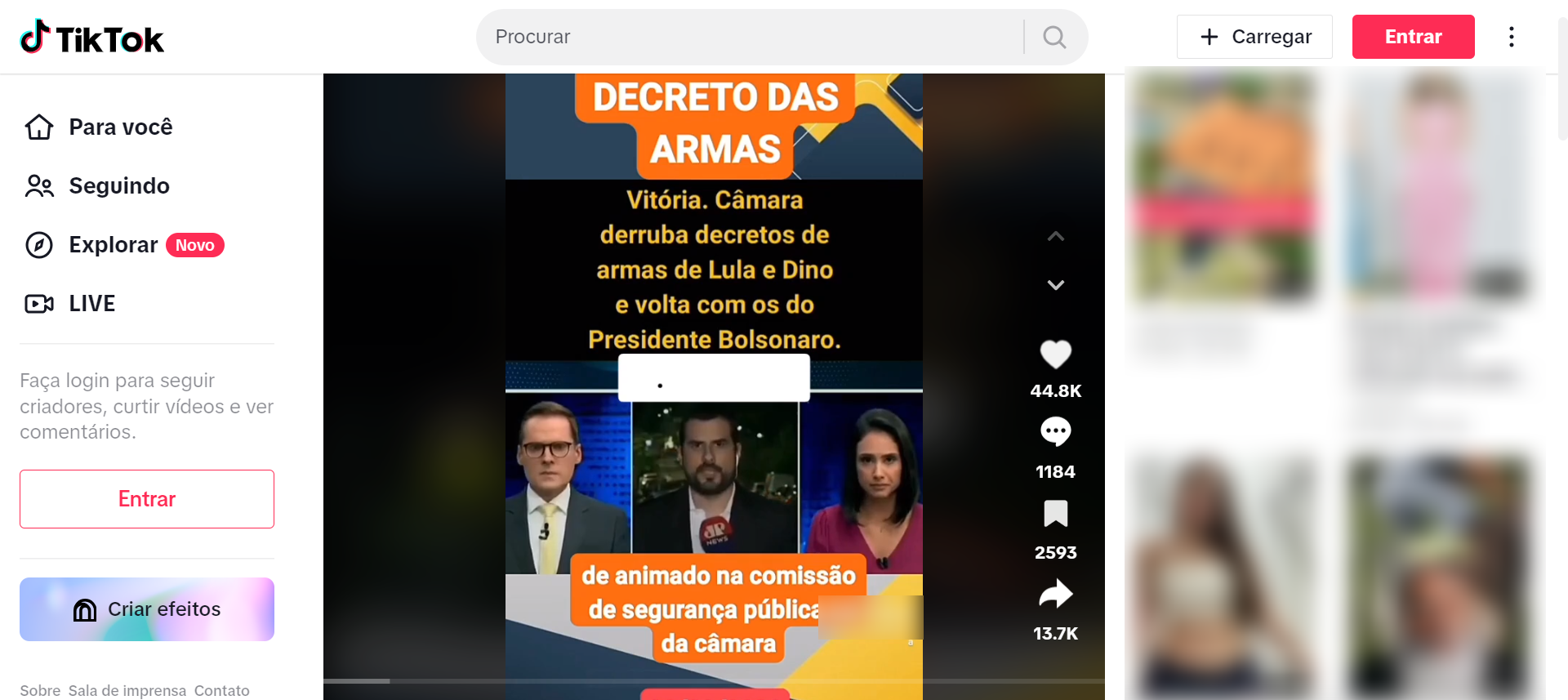Open the Sobre link
The width and height of the screenshot is (1568, 700).
click(x=40, y=691)
